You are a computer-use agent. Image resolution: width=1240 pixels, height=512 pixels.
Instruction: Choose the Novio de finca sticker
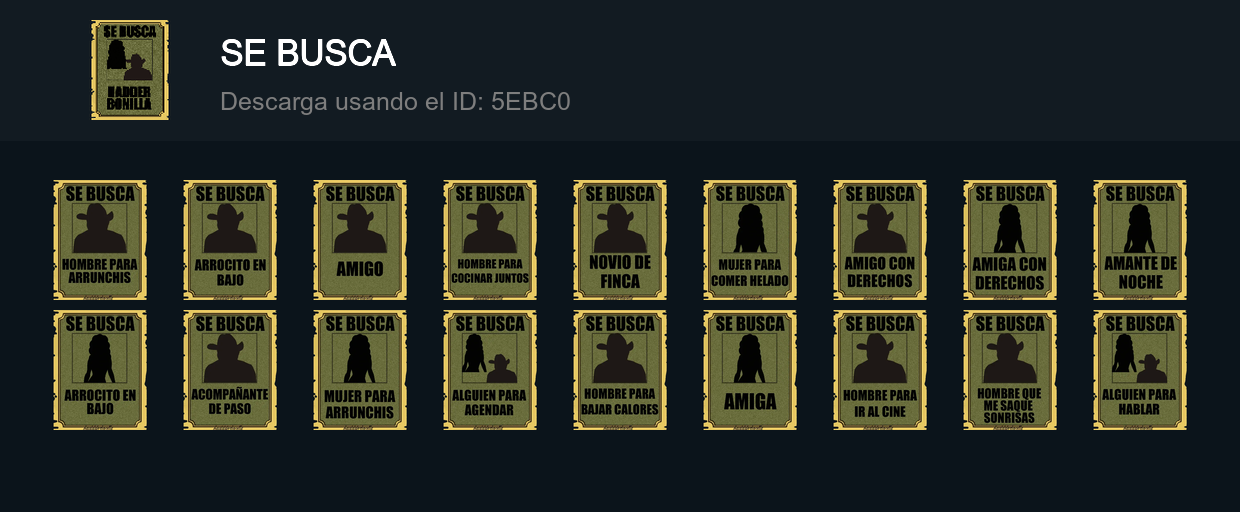(620, 239)
